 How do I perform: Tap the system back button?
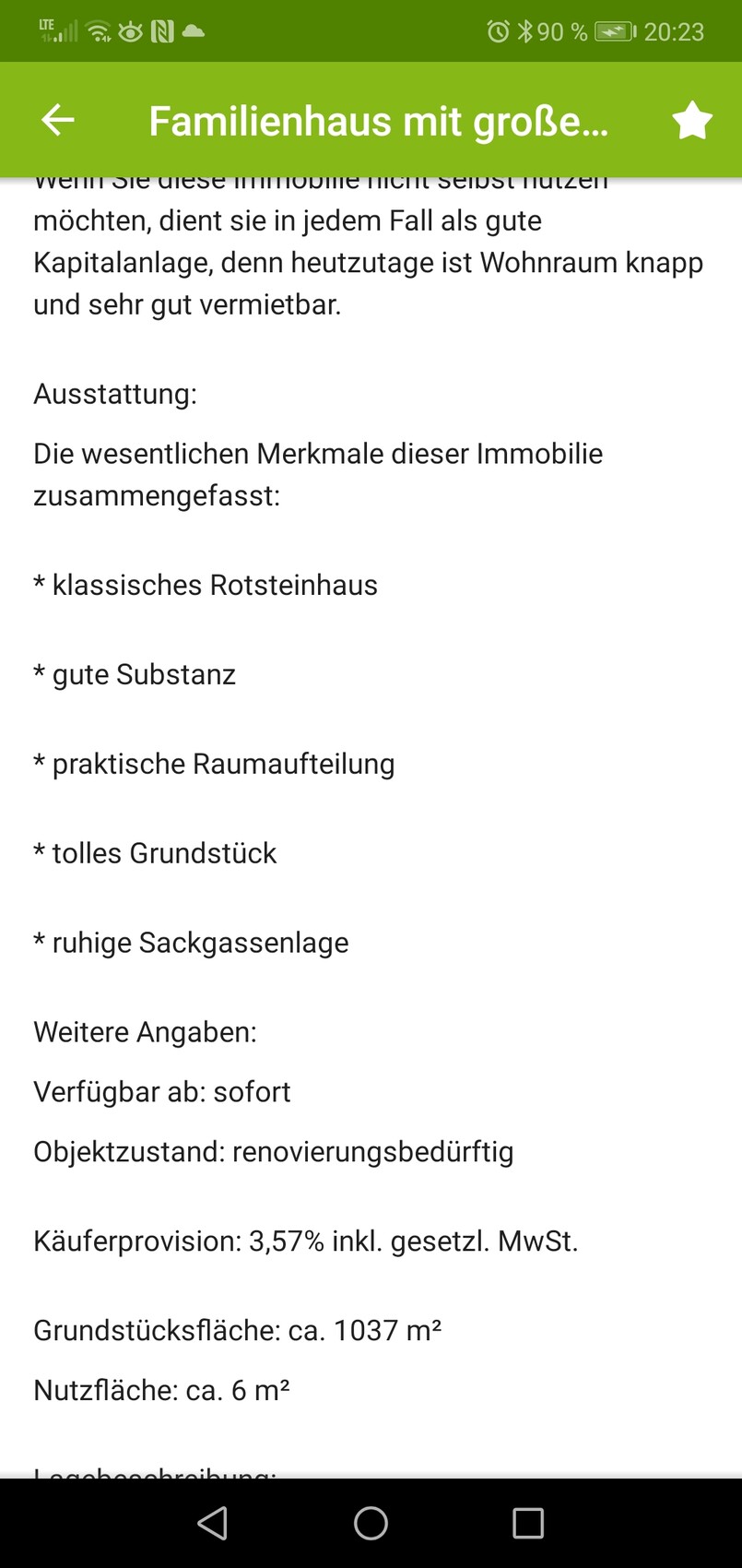[213, 1523]
